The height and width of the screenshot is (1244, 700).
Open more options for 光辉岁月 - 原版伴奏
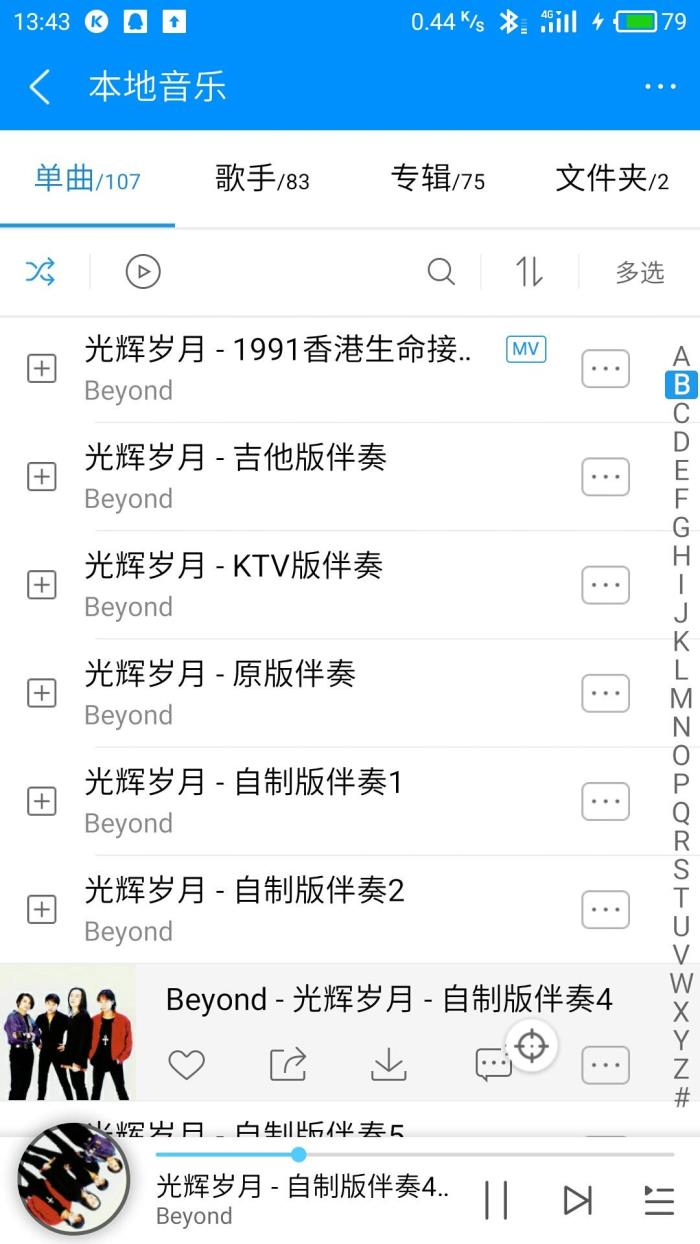pyautogui.click(x=605, y=693)
